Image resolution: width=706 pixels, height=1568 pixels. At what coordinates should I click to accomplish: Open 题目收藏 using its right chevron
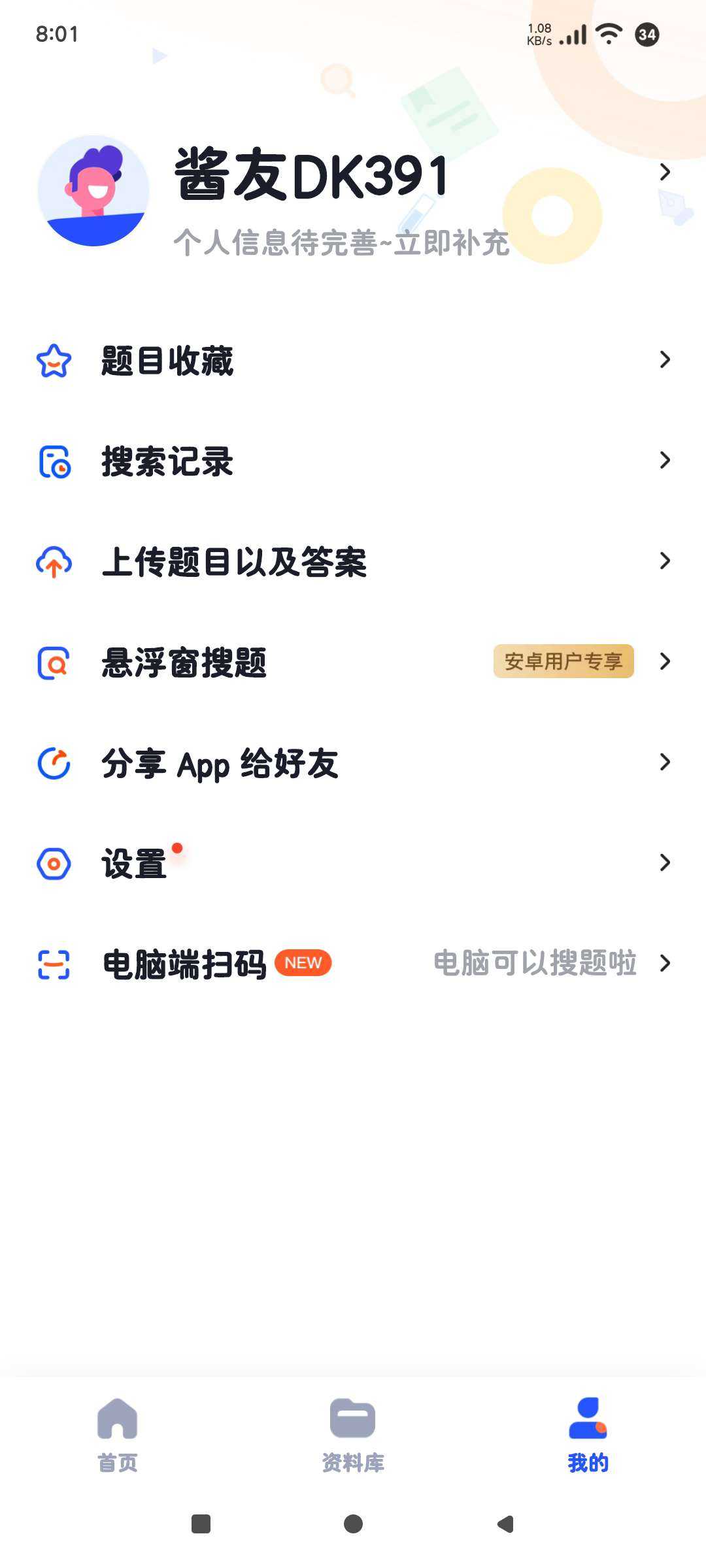point(665,360)
